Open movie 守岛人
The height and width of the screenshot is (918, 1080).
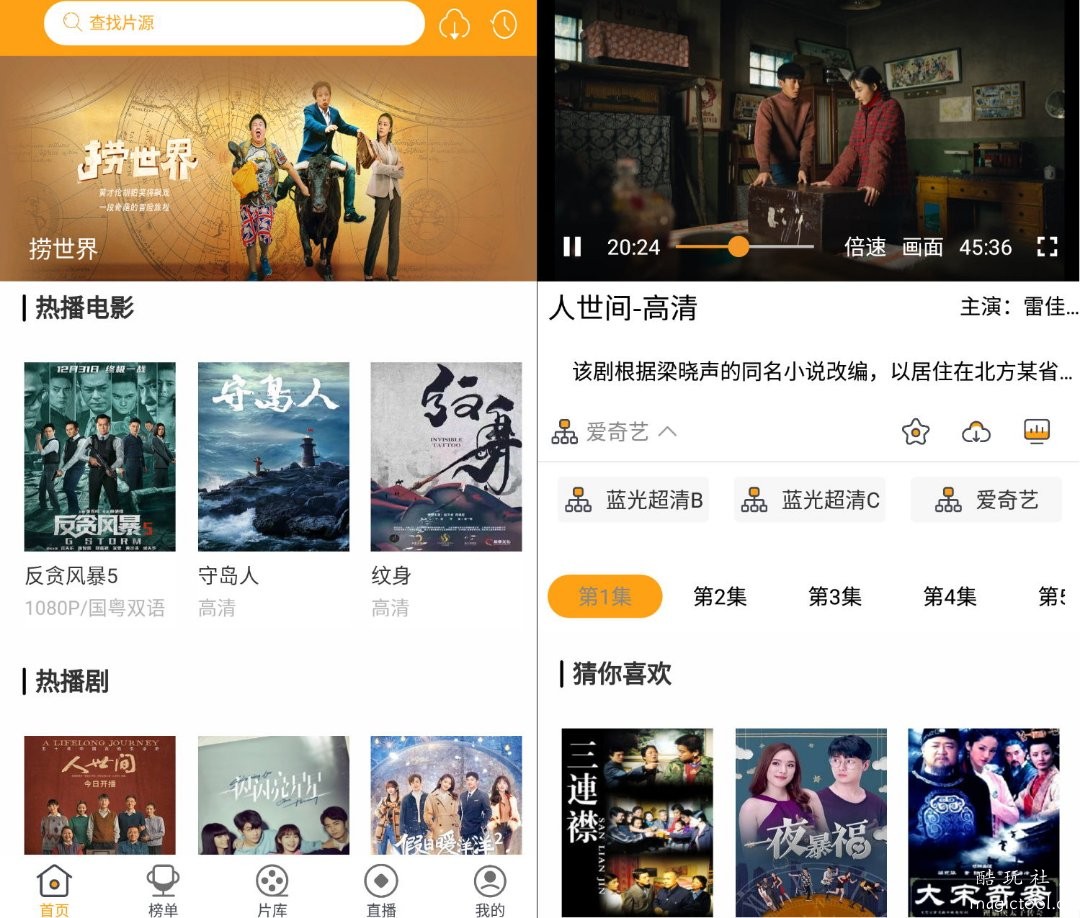(x=273, y=457)
